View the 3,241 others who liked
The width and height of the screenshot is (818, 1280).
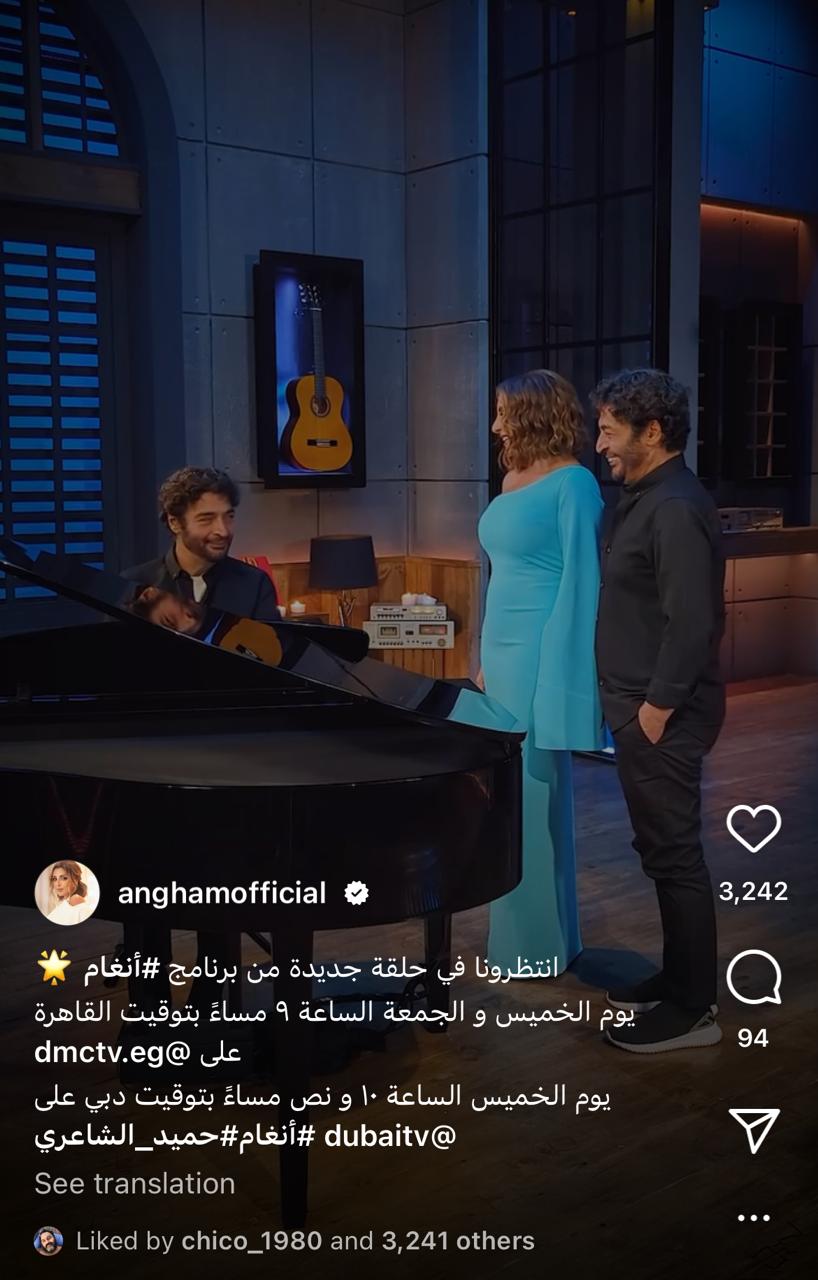pos(457,1241)
